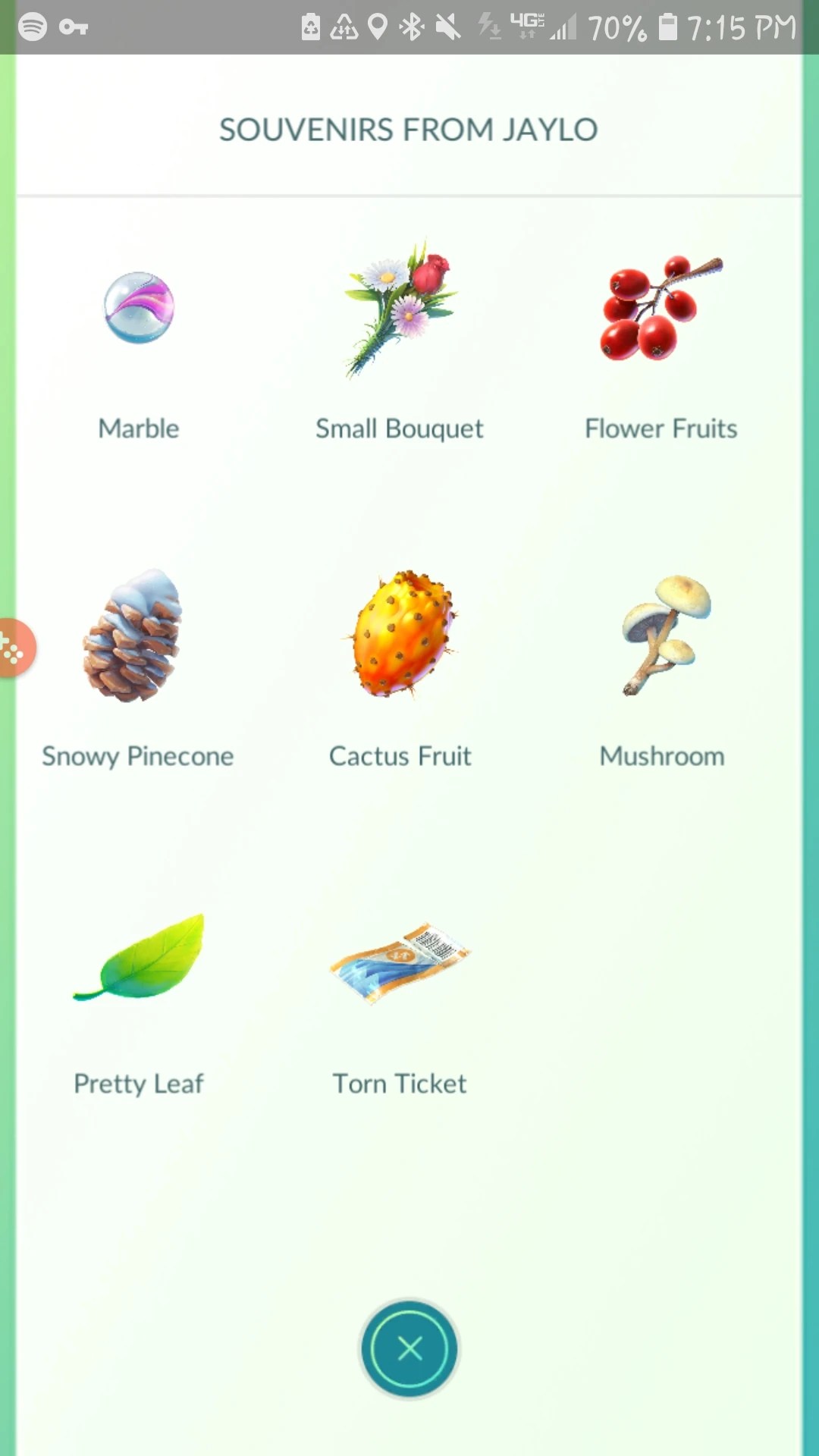Viewport: 819px width, 1456px height.
Task: Open the Small Bouquet souvenir
Action: click(400, 309)
